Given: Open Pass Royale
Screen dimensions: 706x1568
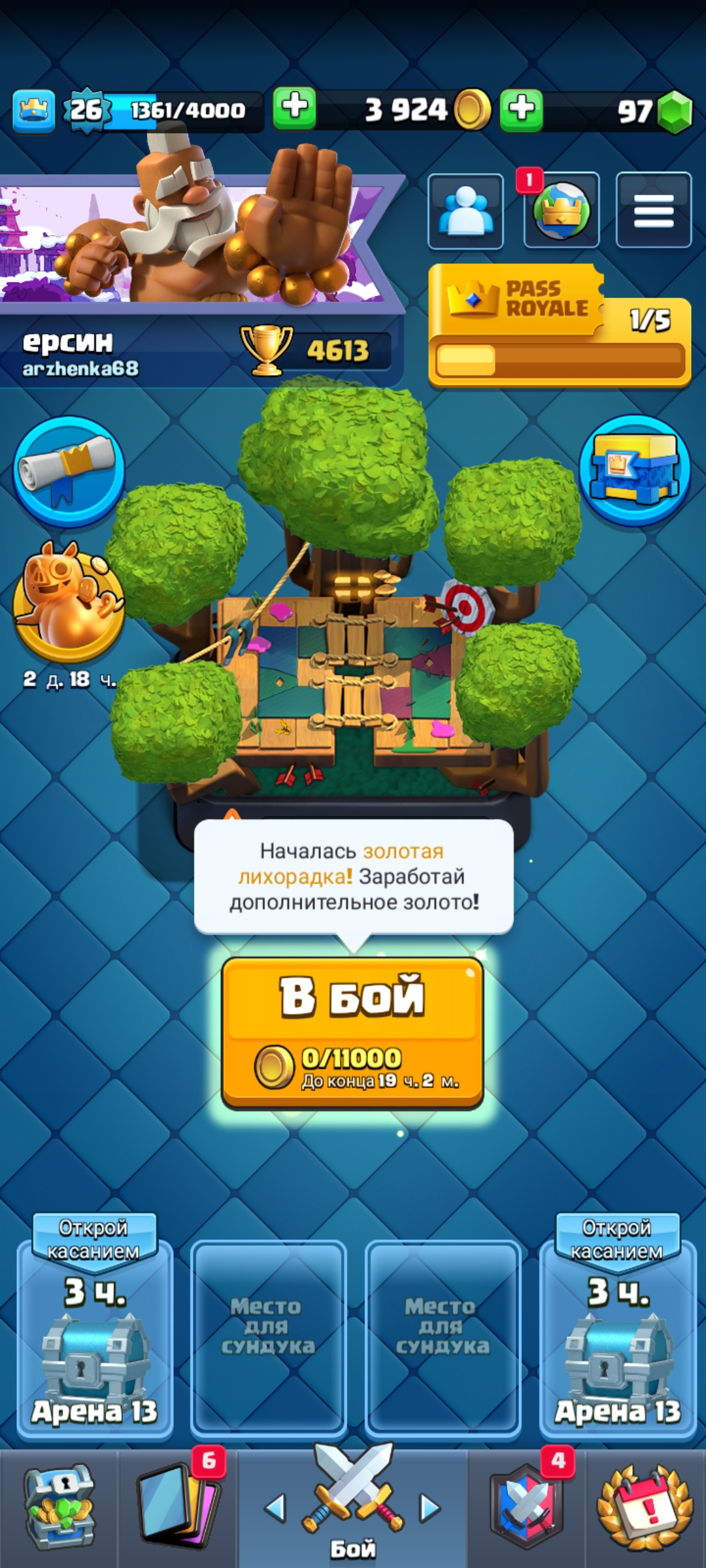Looking at the screenshot, I should pyautogui.click(x=560, y=325).
